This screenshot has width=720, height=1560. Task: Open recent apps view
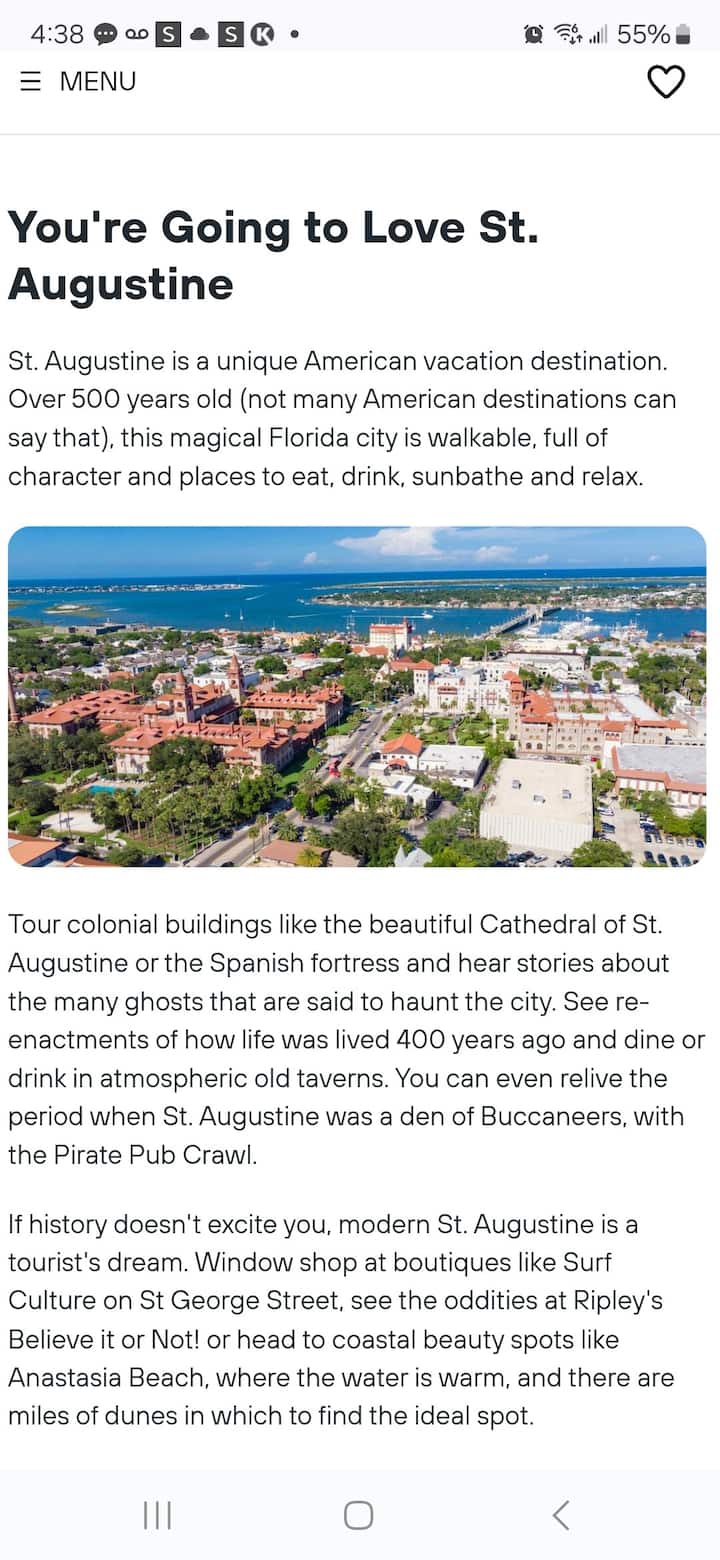157,1515
